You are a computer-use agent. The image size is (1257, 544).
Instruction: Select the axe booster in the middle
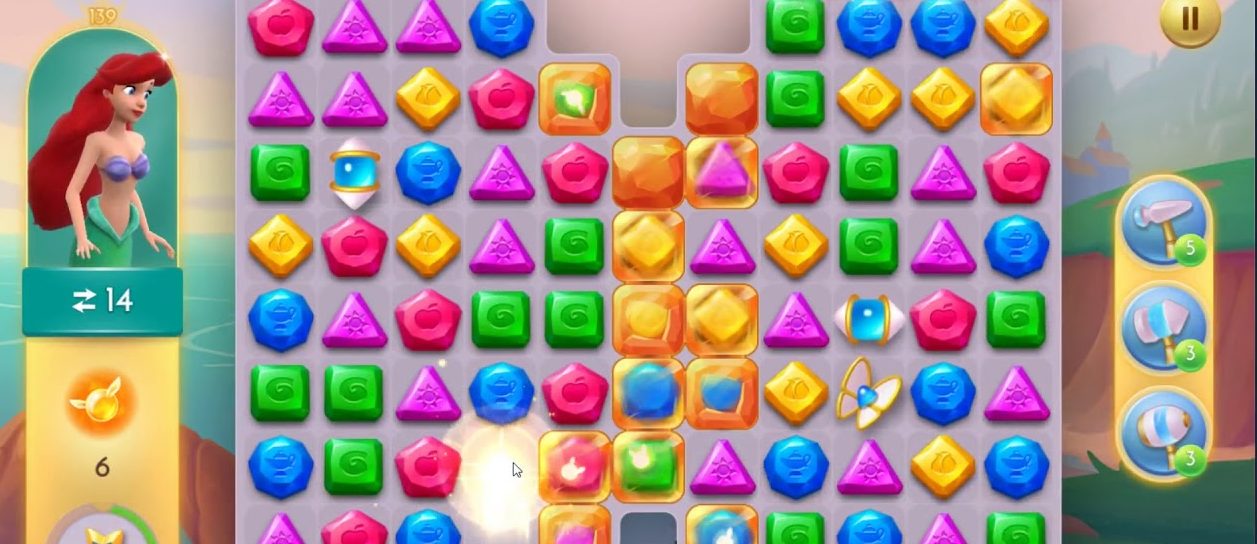click(1160, 328)
